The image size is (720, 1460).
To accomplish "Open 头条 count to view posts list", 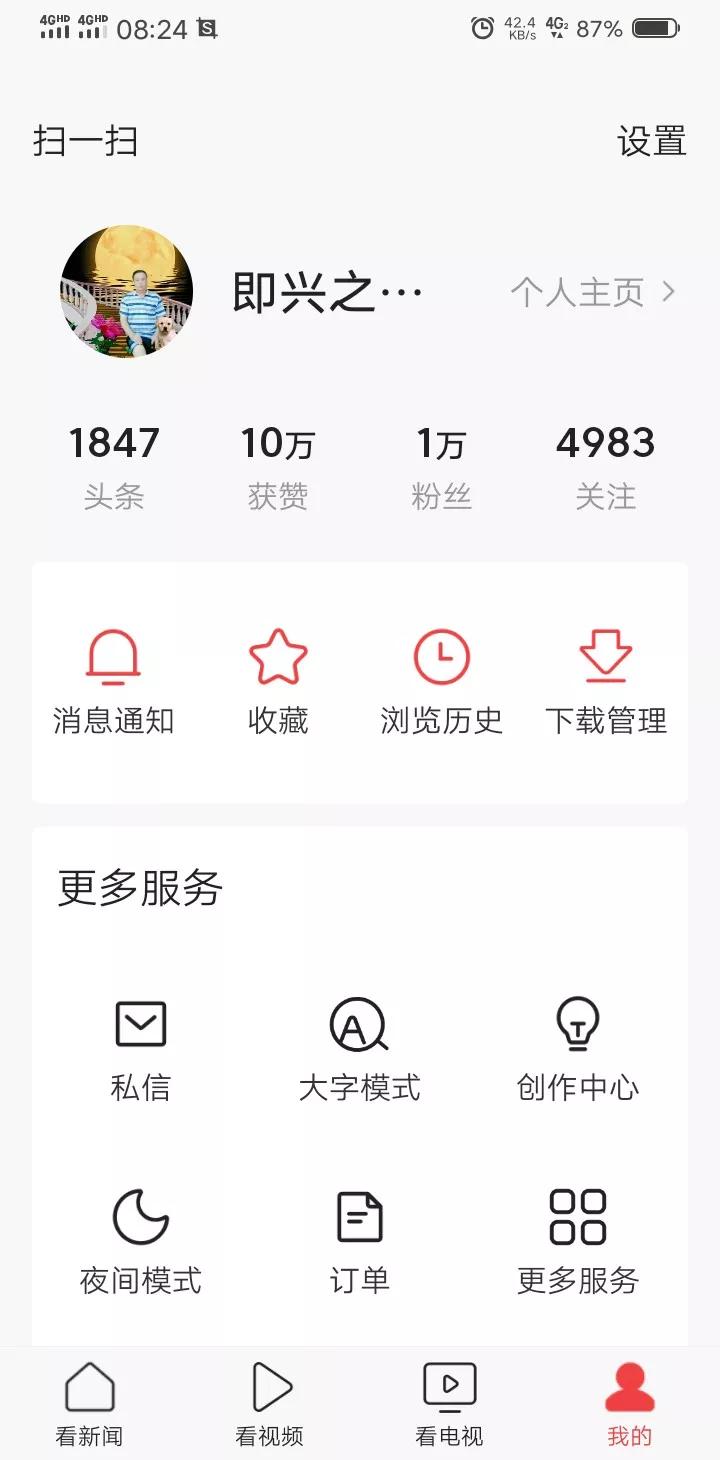I will (115, 460).
